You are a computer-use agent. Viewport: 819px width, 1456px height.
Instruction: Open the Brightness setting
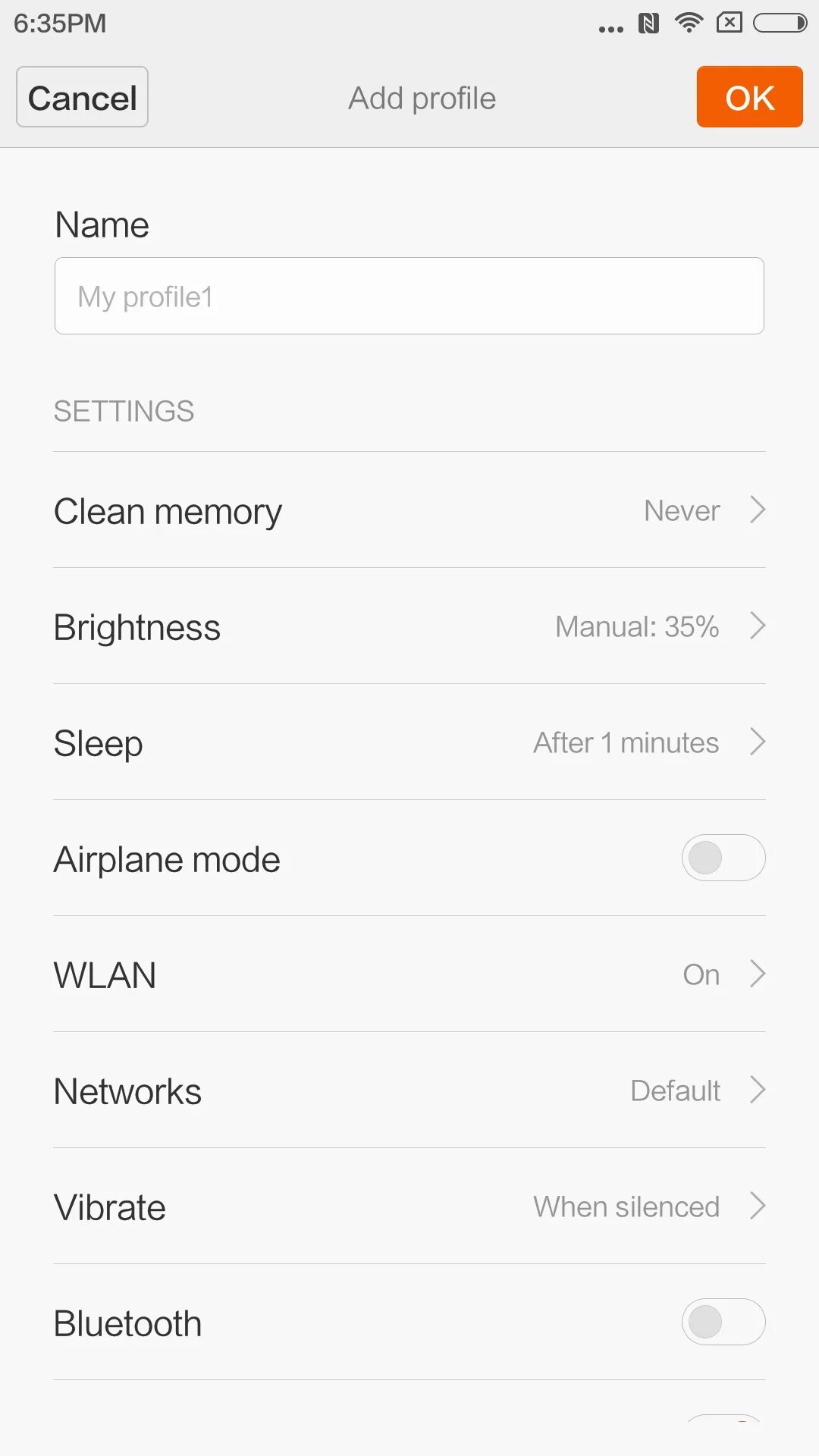click(x=409, y=626)
